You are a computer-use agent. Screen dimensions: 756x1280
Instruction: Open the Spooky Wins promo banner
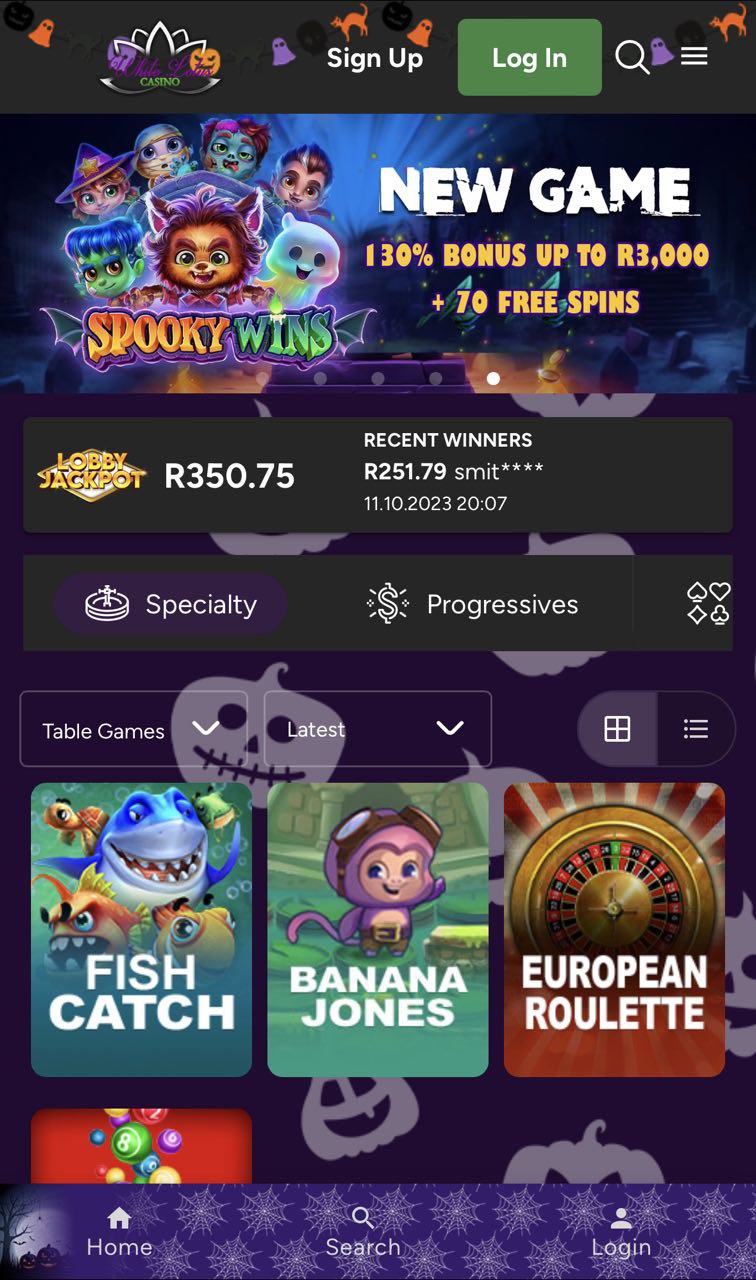click(x=378, y=252)
